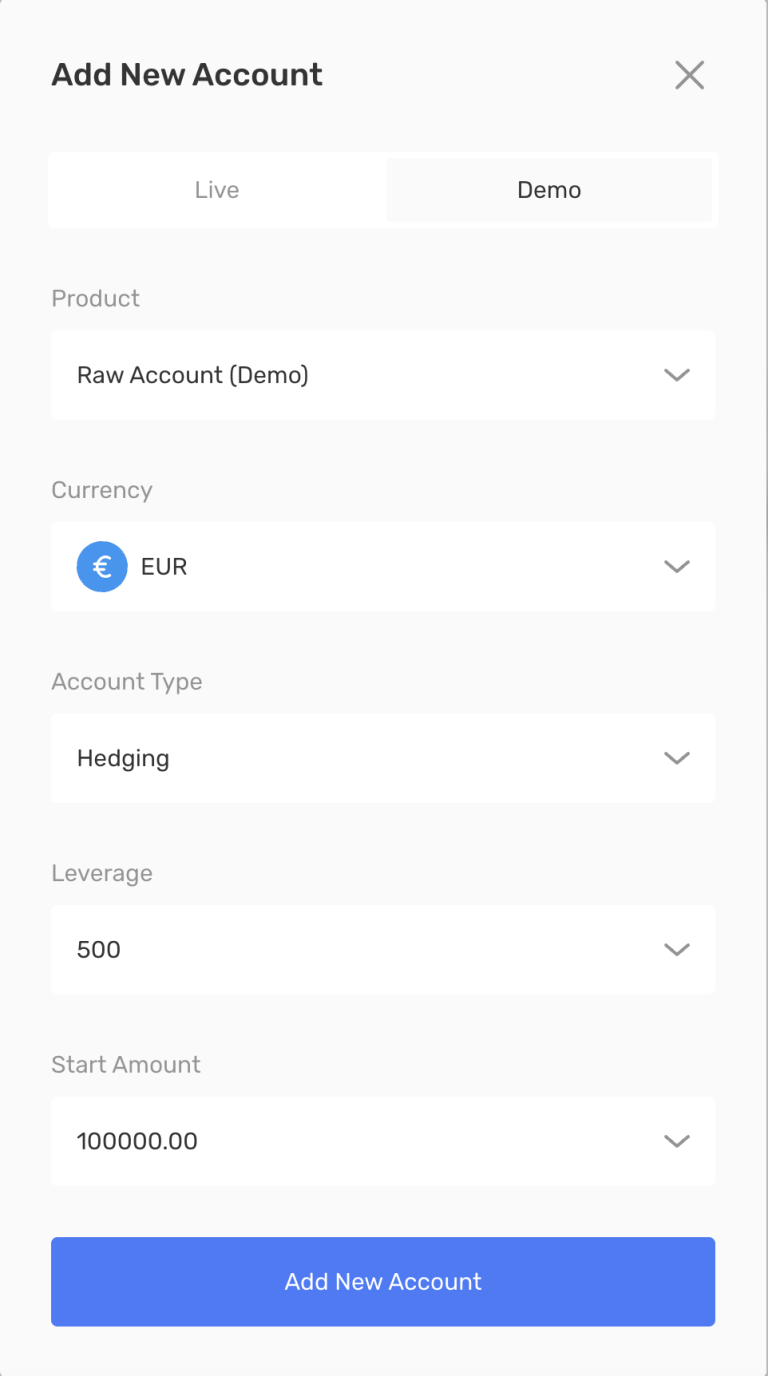768x1376 pixels.
Task: Click the X close icon
Action: coord(689,74)
